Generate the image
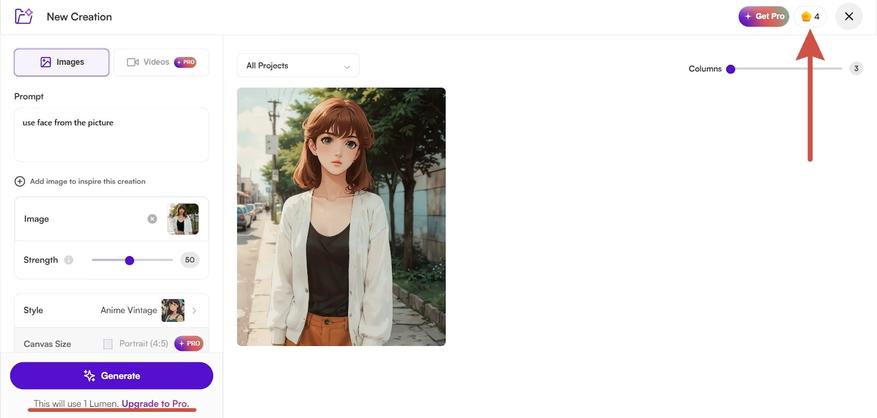This screenshot has width=877, height=418. coord(111,376)
